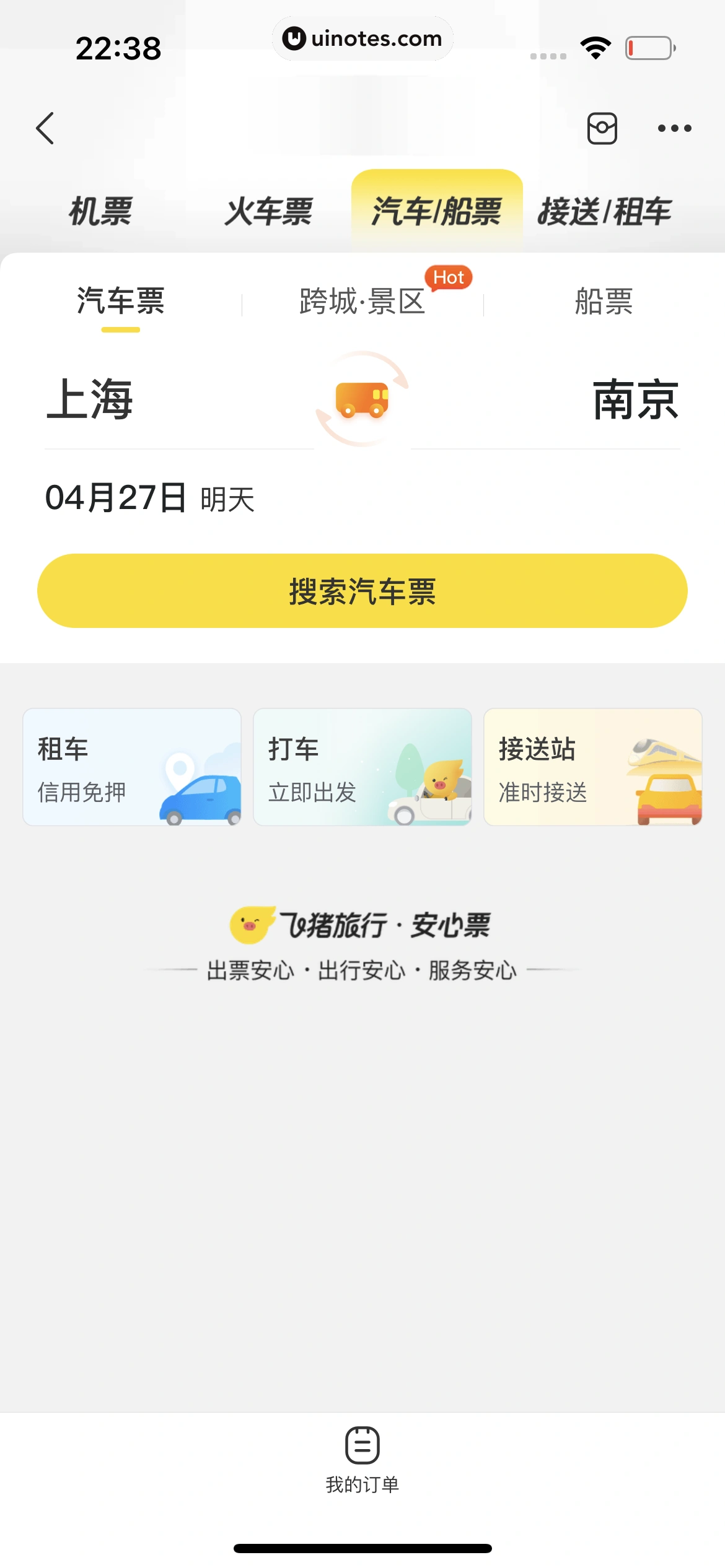725x1568 pixels.
Task: Change departure city 上海
Action: tap(90, 399)
